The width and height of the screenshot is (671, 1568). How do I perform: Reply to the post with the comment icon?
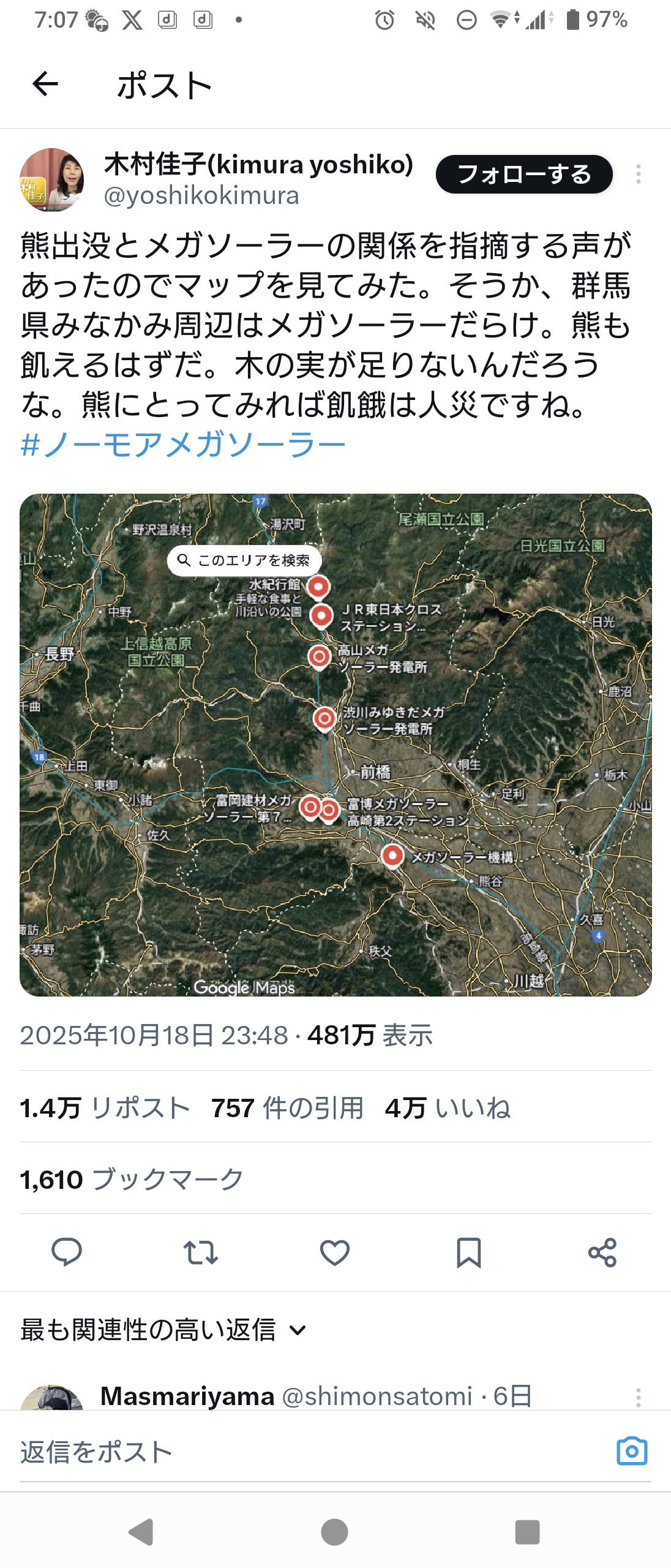pos(67,1253)
